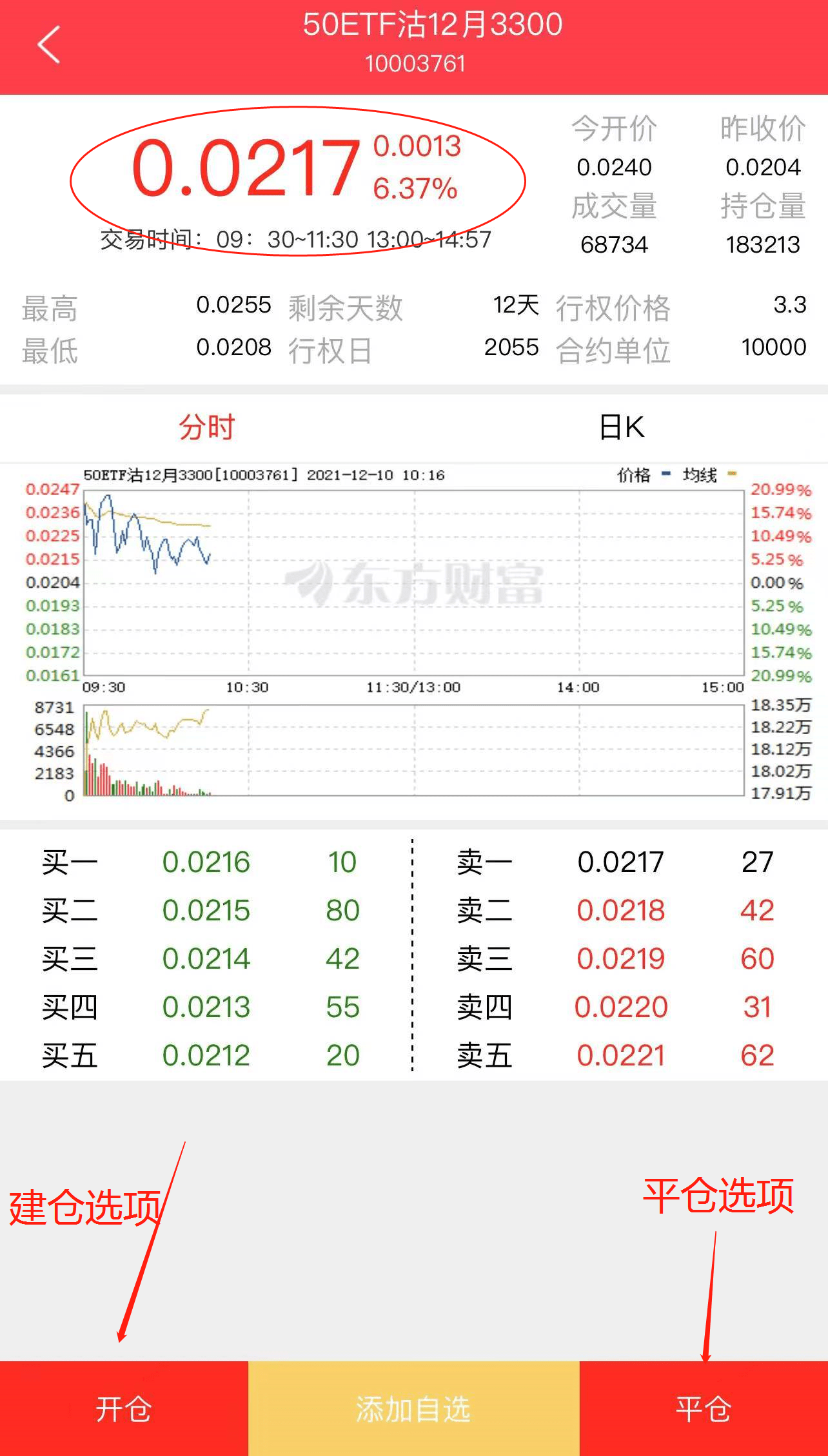Tap 平仓 to close the position

pyautogui.click(x=704, y=1409)
